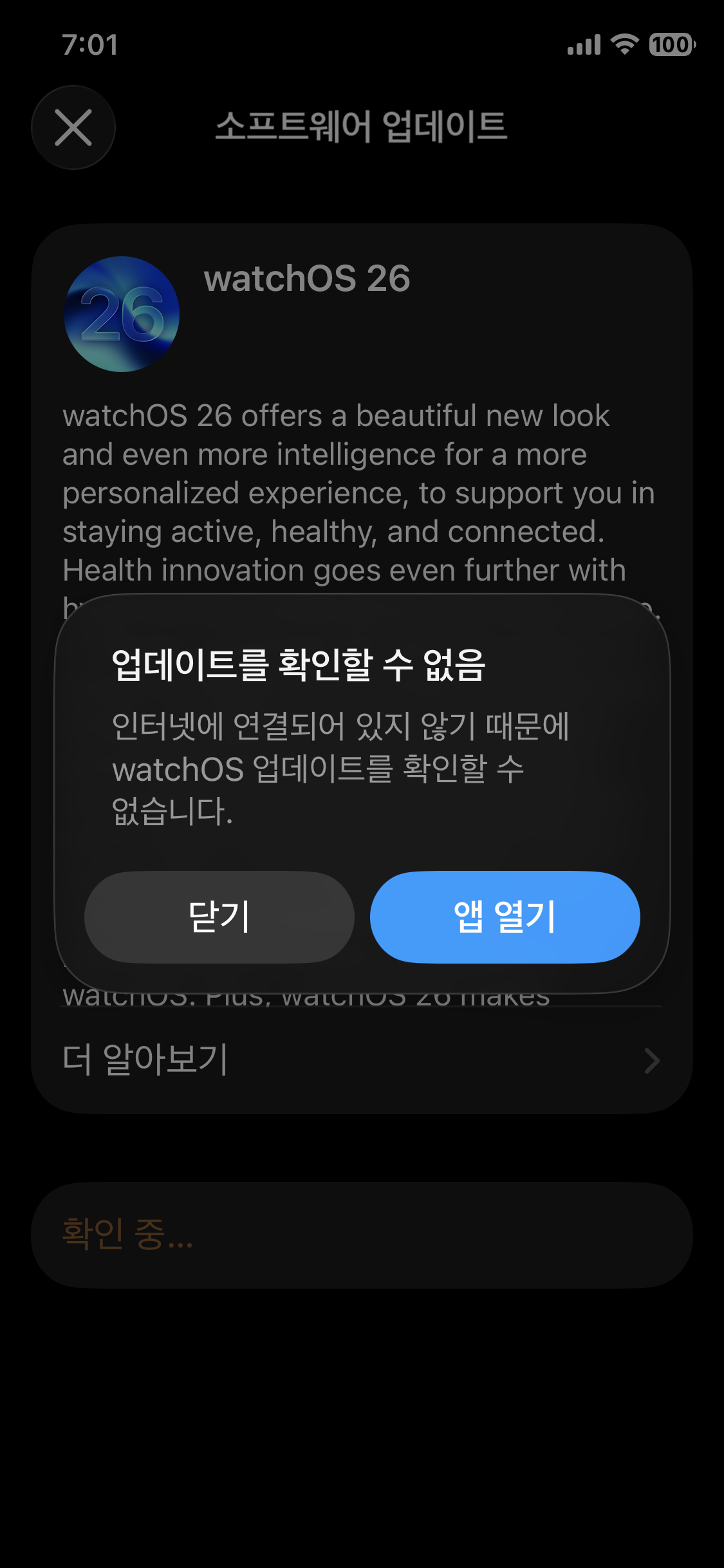The image size is (724, 1568).
Task: Dismiss the dialog with 닫기 button
Action: tap(219, 917)
